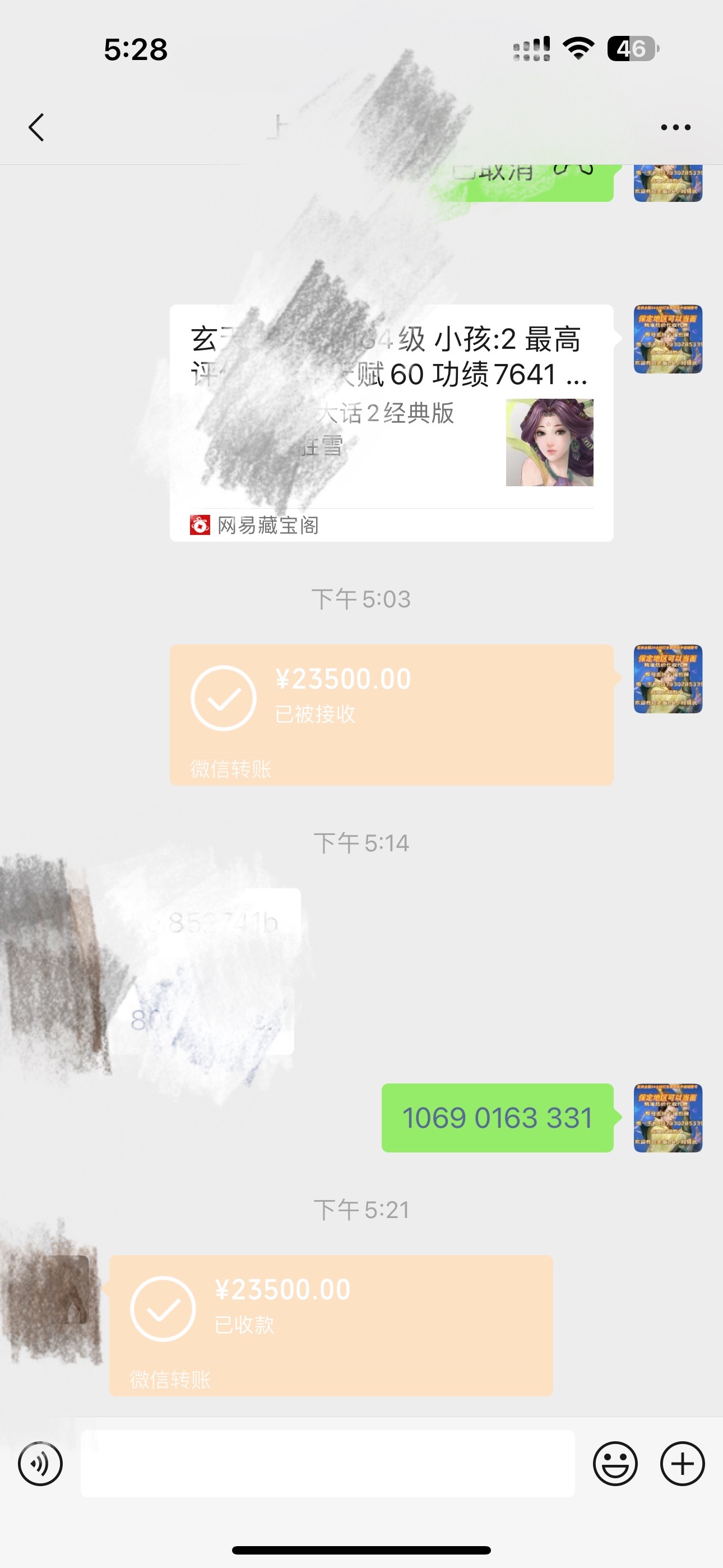
Task: Open the chat info overflow menu
Action: tap(675, 127)
